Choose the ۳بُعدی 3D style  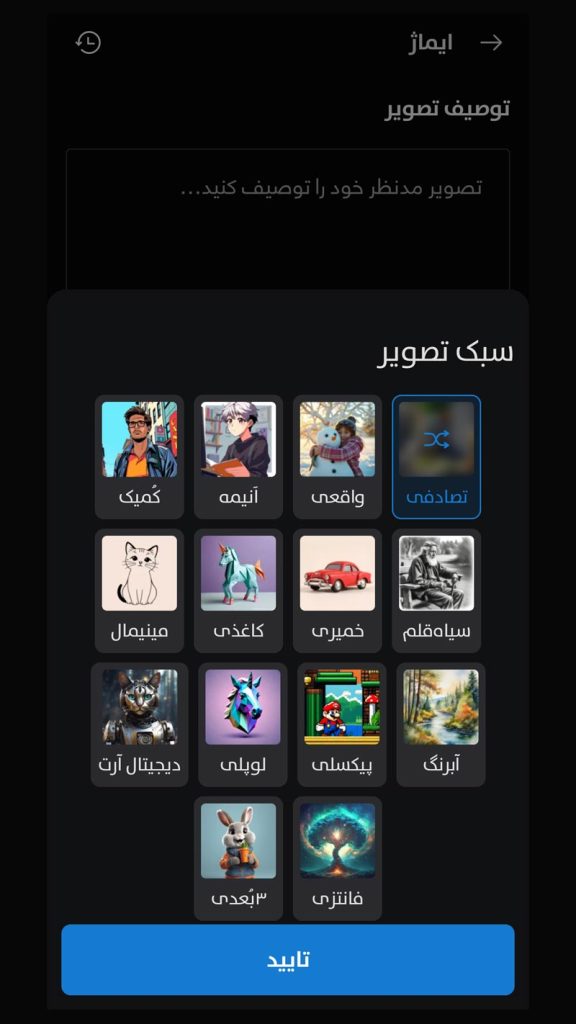point(238,858)
